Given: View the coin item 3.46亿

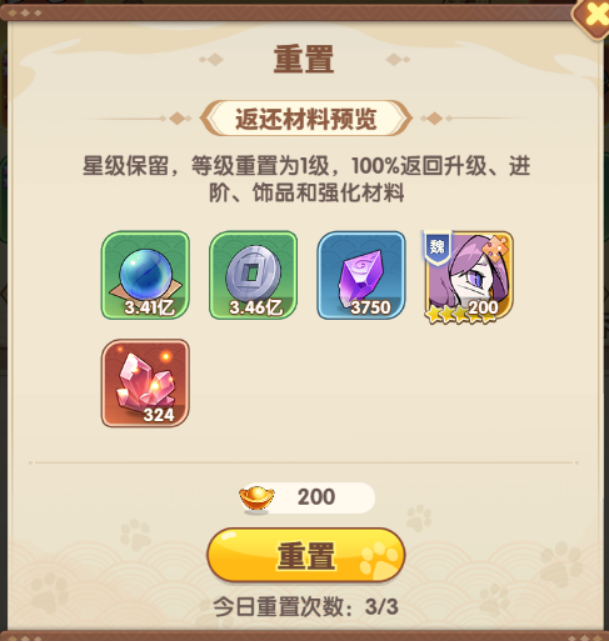Looking at the screenshot, I should (x=253, y=275).
